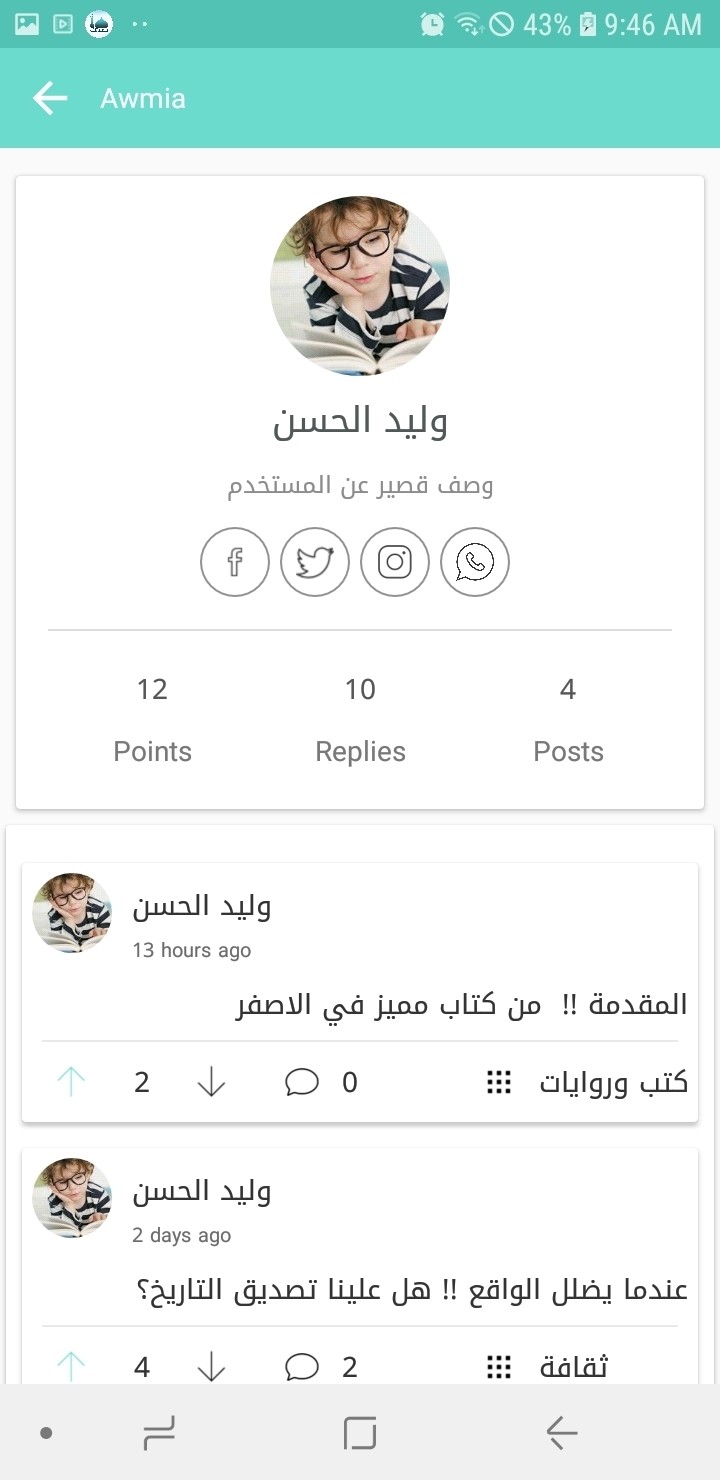Screen dimensions: 720x1480
Task: View comments on the 2 days ago post
Action: pyautogui.click(x=302, y=1366)
